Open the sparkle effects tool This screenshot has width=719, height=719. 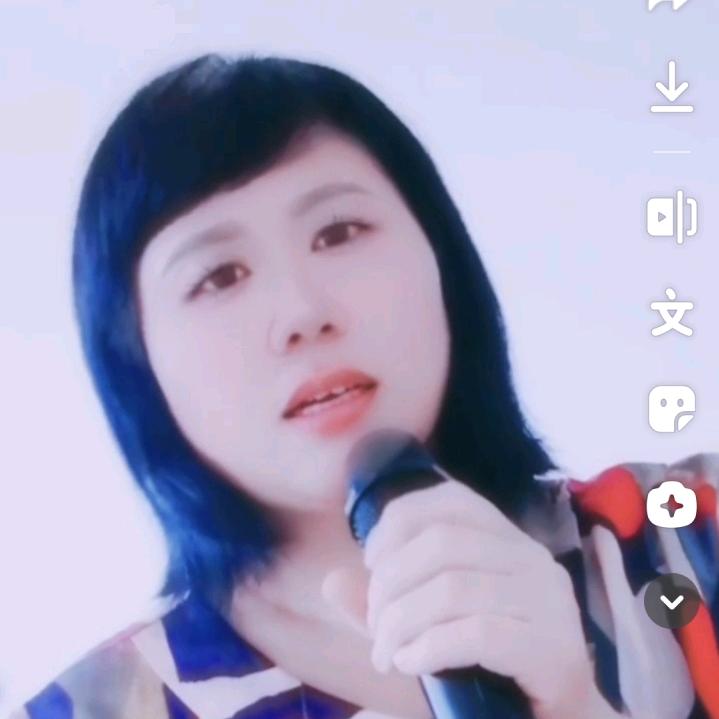click(x=672, y=505)
